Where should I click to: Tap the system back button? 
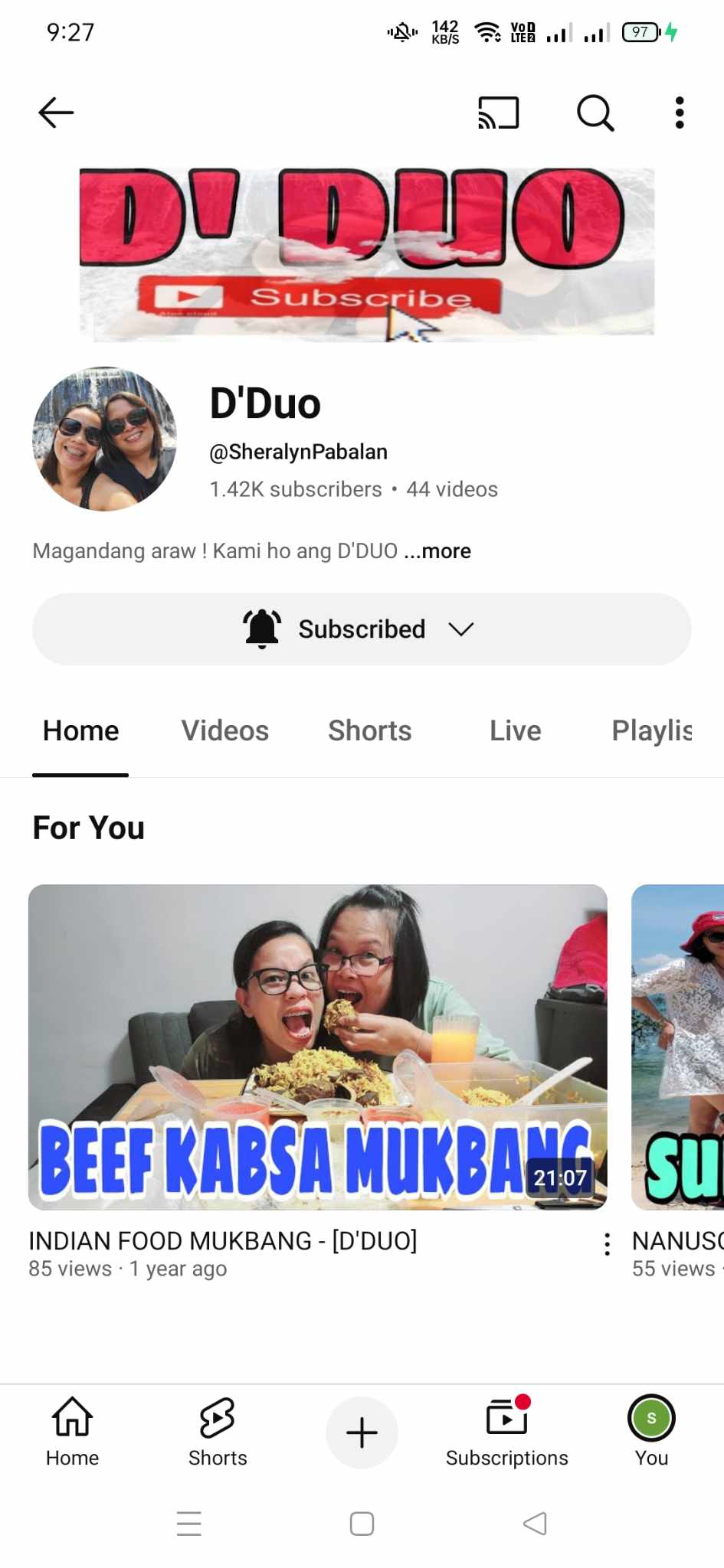pos(535,1524)
